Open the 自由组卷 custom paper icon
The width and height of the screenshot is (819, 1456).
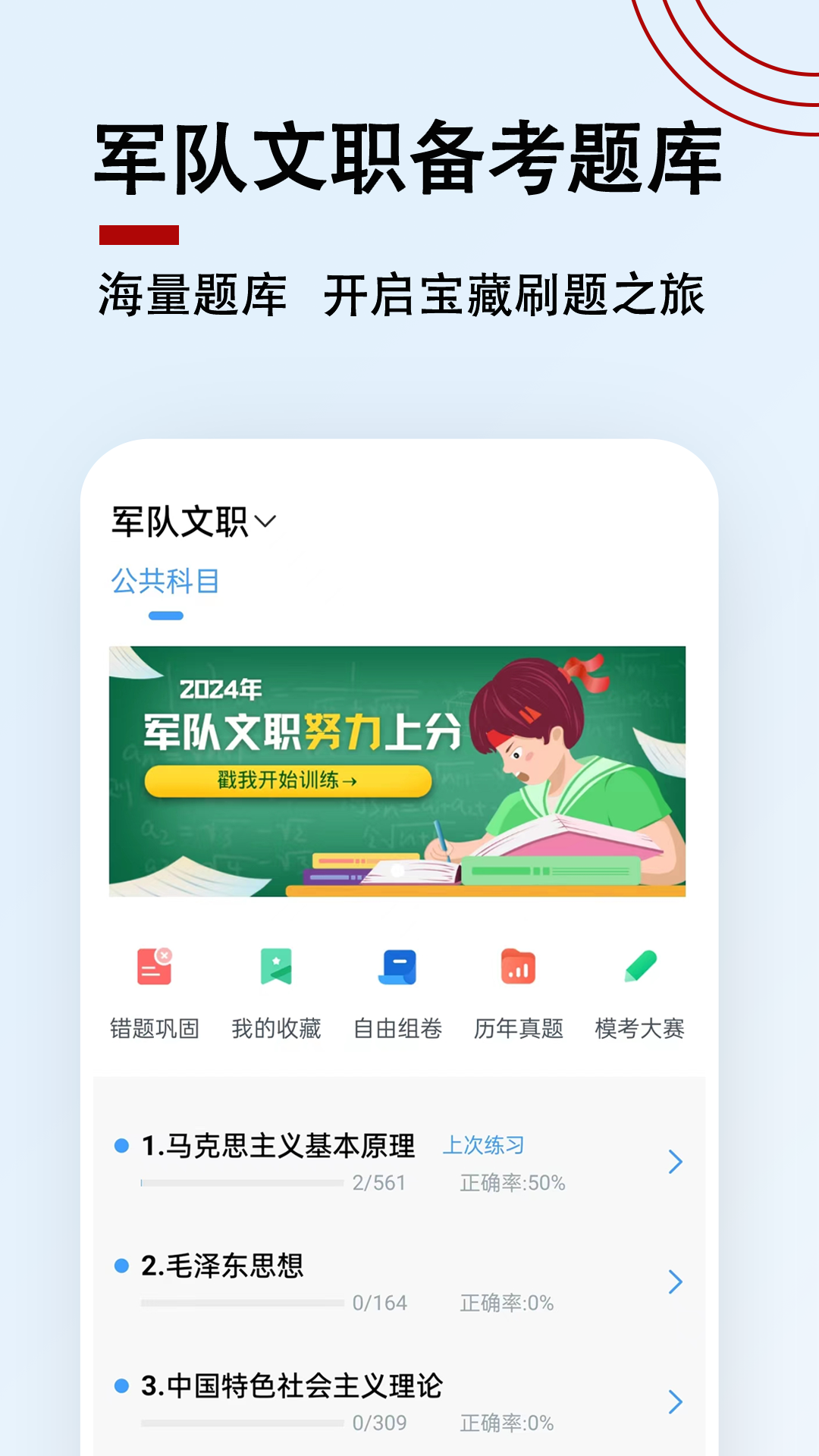(398, 968)
